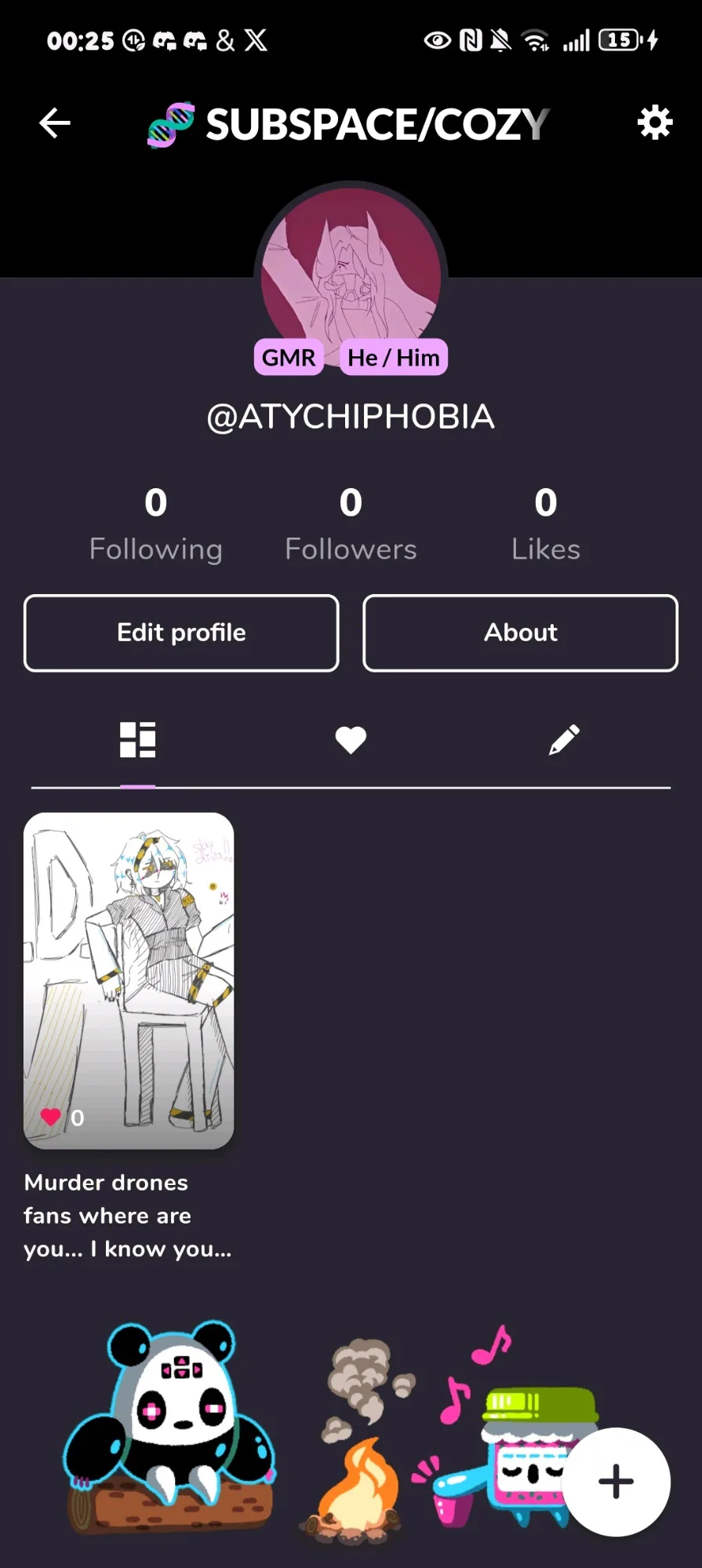Switch to the posts grid tab
Screen dimensions: 702x1568
click(x=137, y=739)
